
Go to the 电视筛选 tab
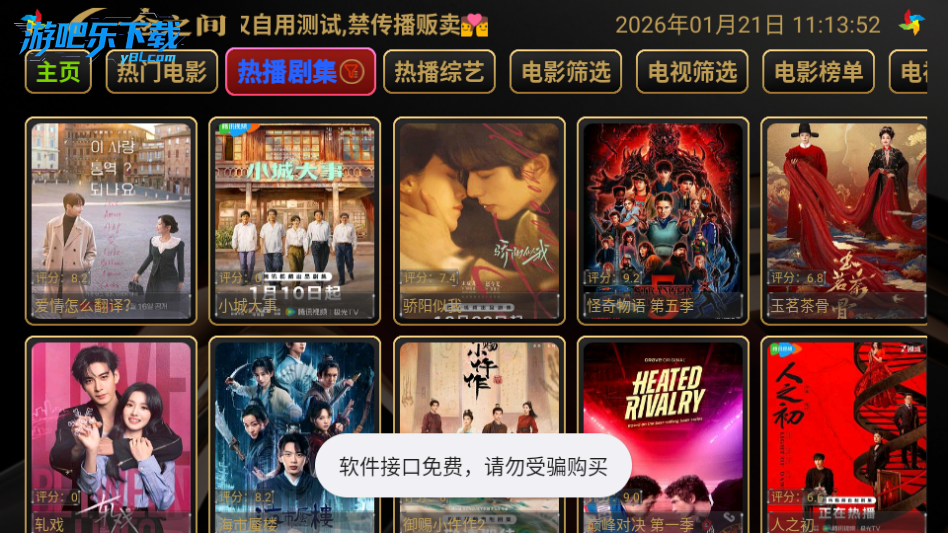[x=692, y=72]
